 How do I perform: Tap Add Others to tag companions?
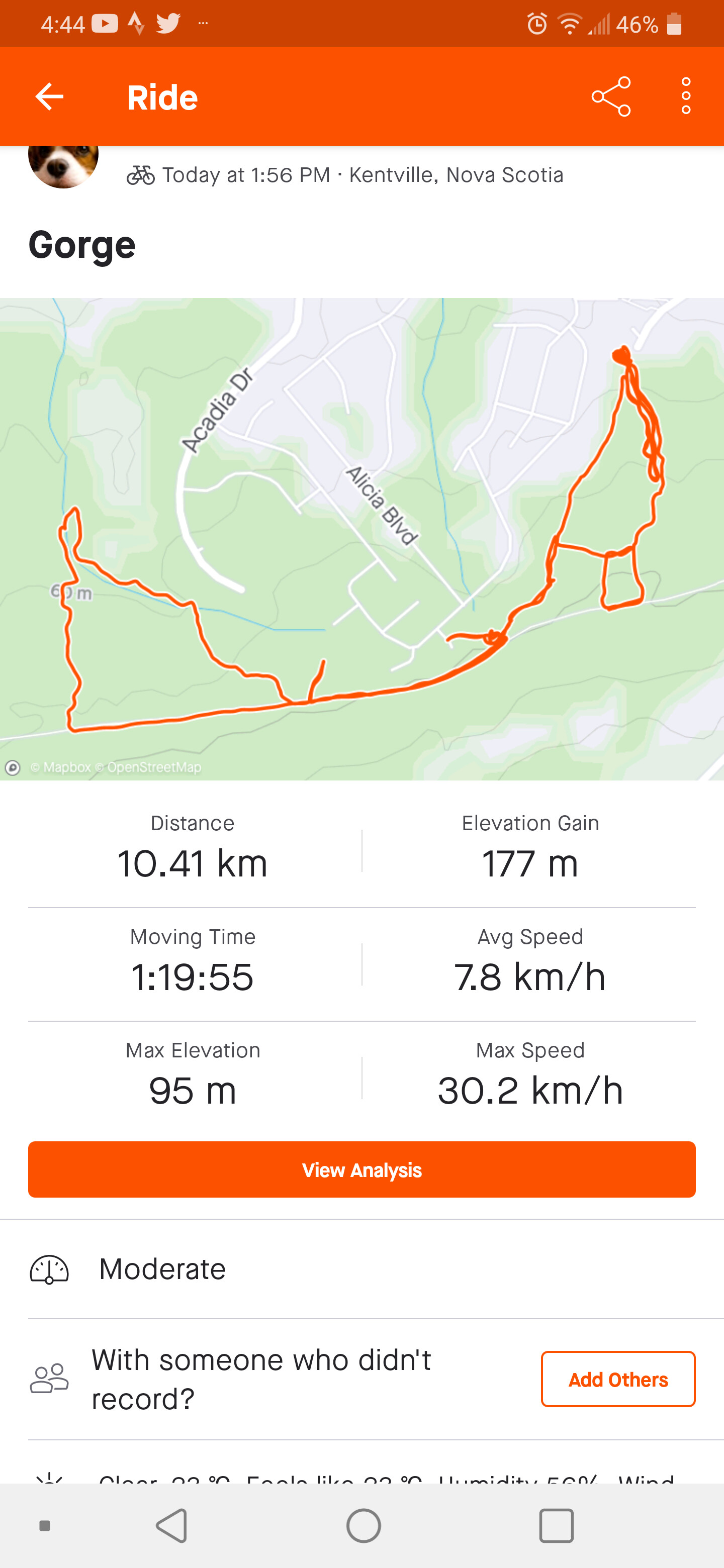pyautogui.click(x=617, y=1379)
